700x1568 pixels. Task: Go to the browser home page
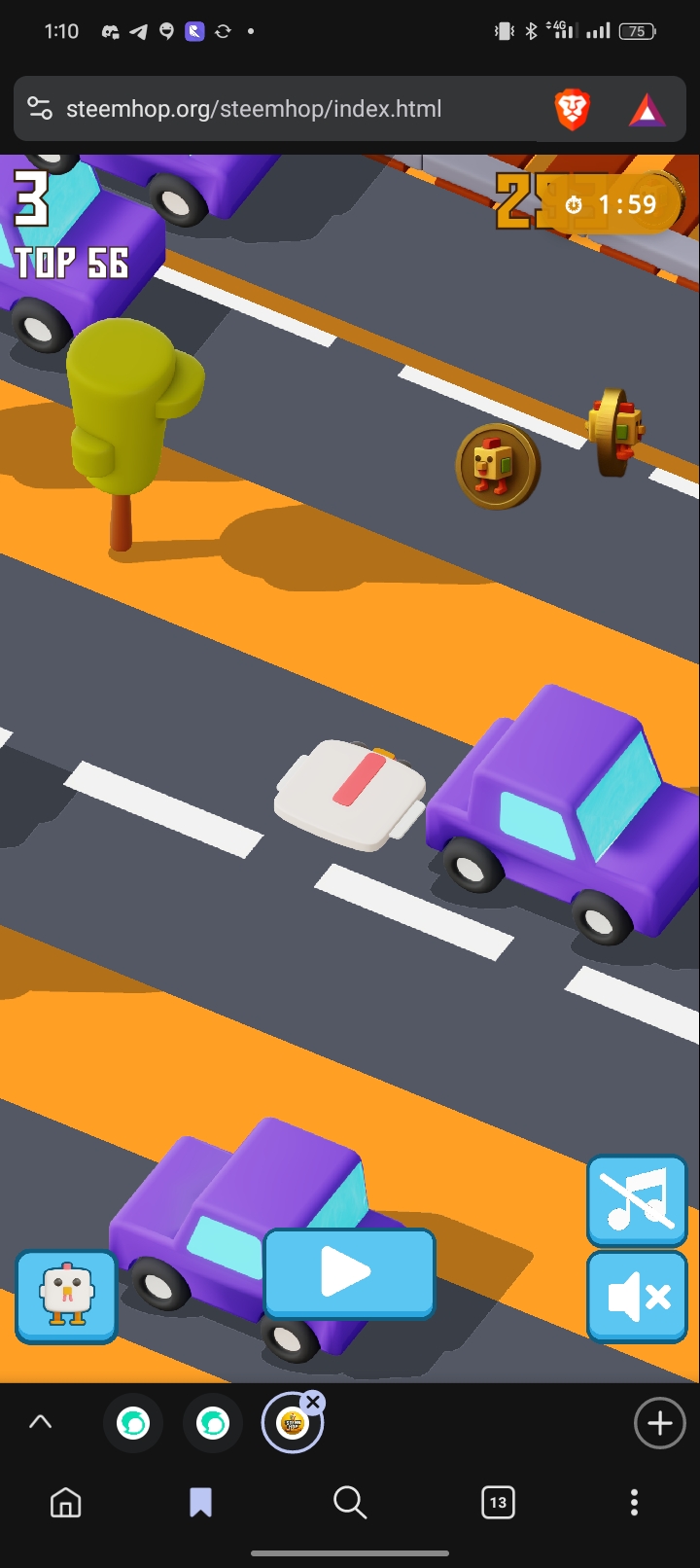[66, 1503]
